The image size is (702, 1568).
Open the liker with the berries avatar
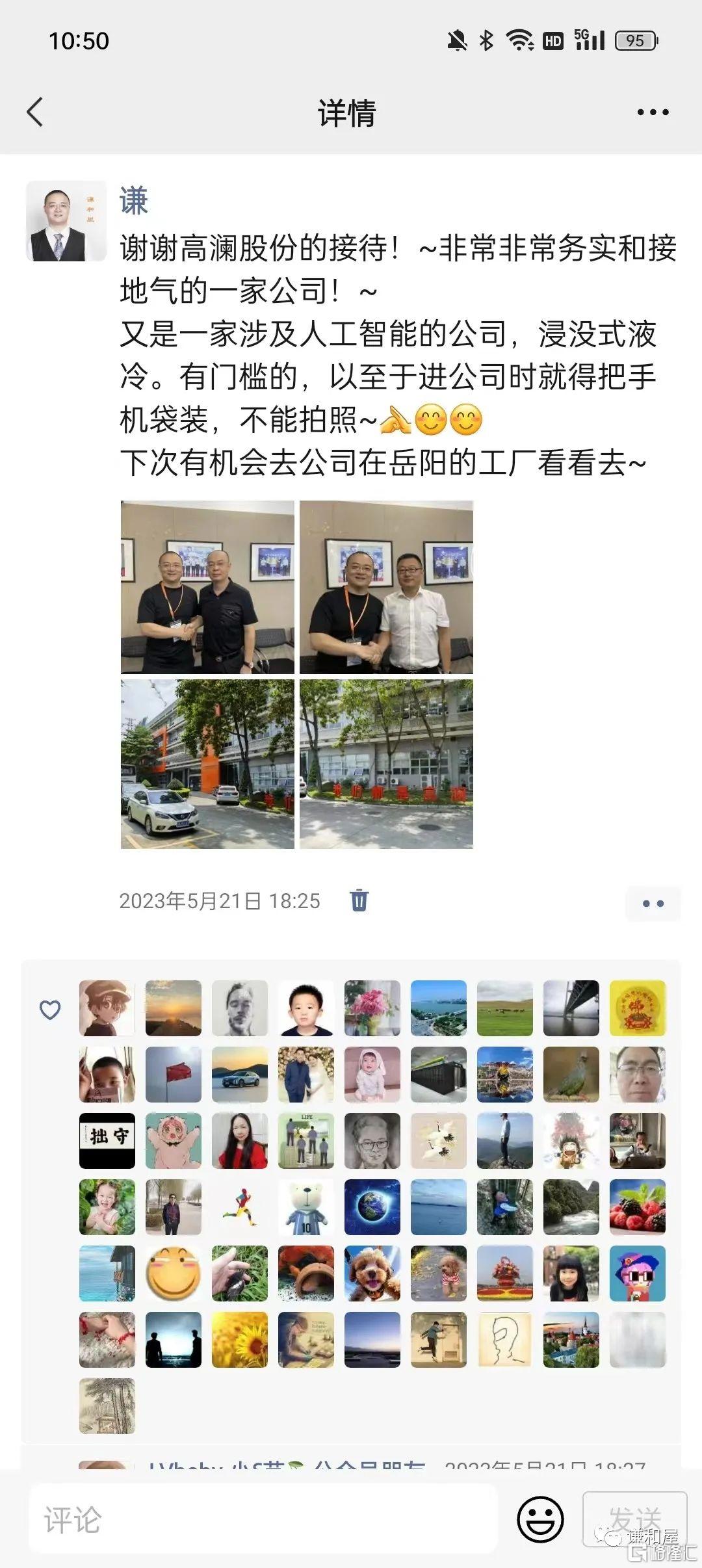pos(638,1207)
